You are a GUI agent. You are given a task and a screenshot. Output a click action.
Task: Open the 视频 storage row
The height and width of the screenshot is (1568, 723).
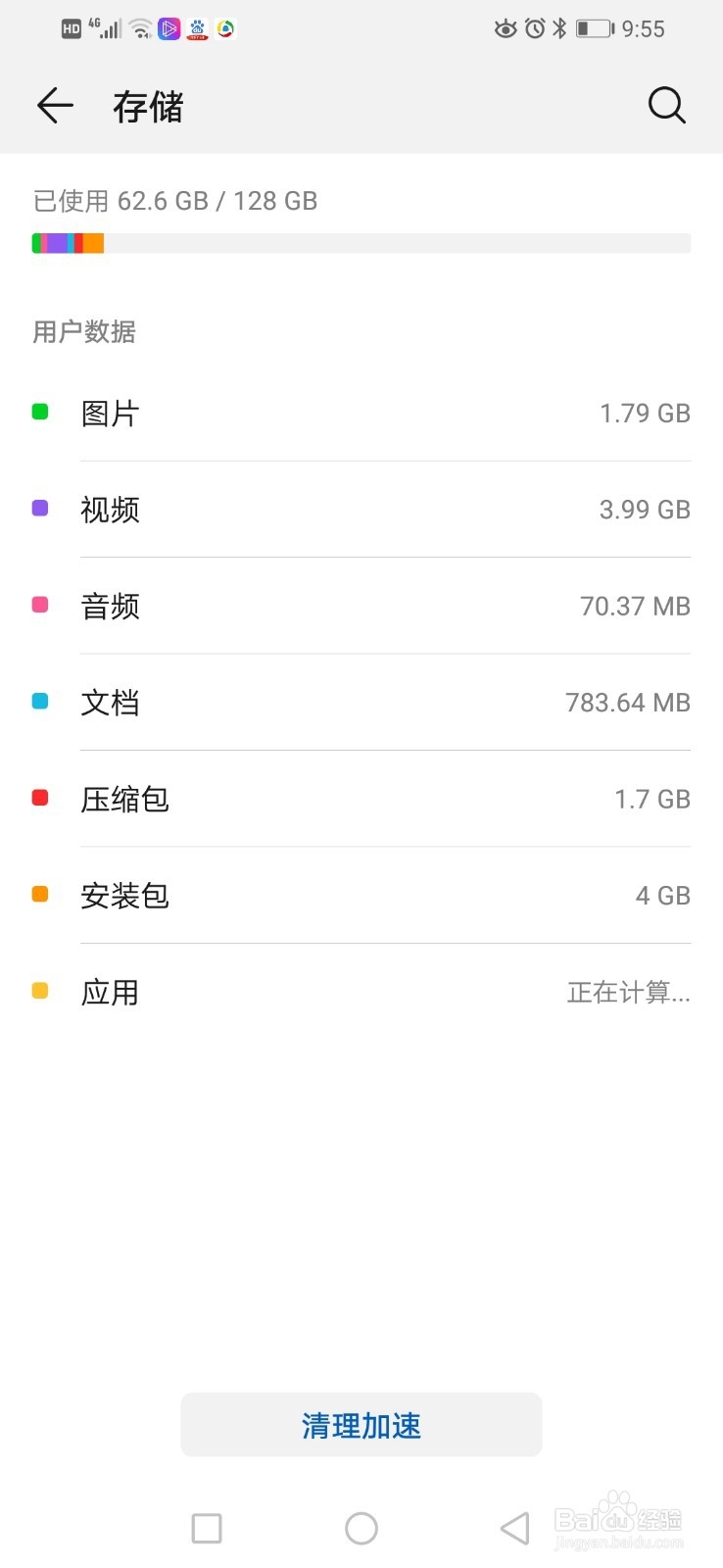[x=361, y=510]
